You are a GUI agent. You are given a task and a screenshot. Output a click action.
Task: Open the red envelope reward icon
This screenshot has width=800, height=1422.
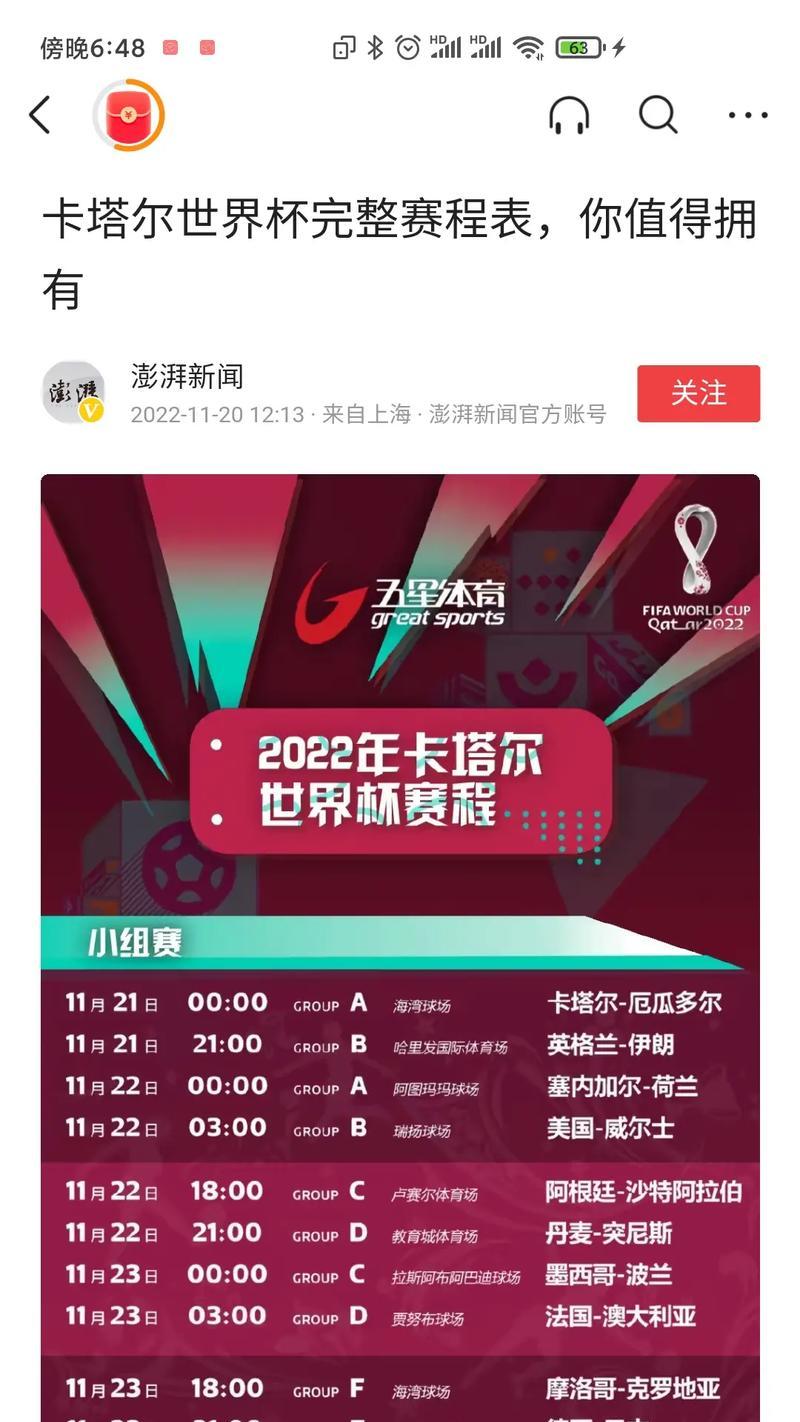click(x=128, y=115)
